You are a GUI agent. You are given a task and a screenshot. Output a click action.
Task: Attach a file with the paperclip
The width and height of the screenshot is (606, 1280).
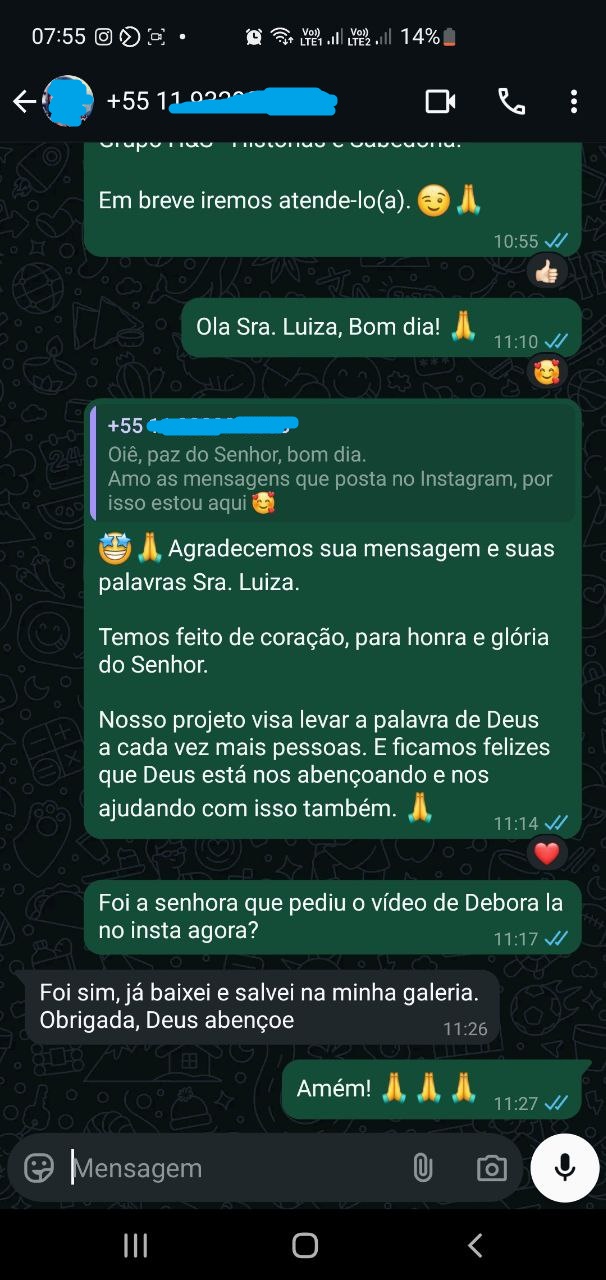click(x=423, y=1168)
